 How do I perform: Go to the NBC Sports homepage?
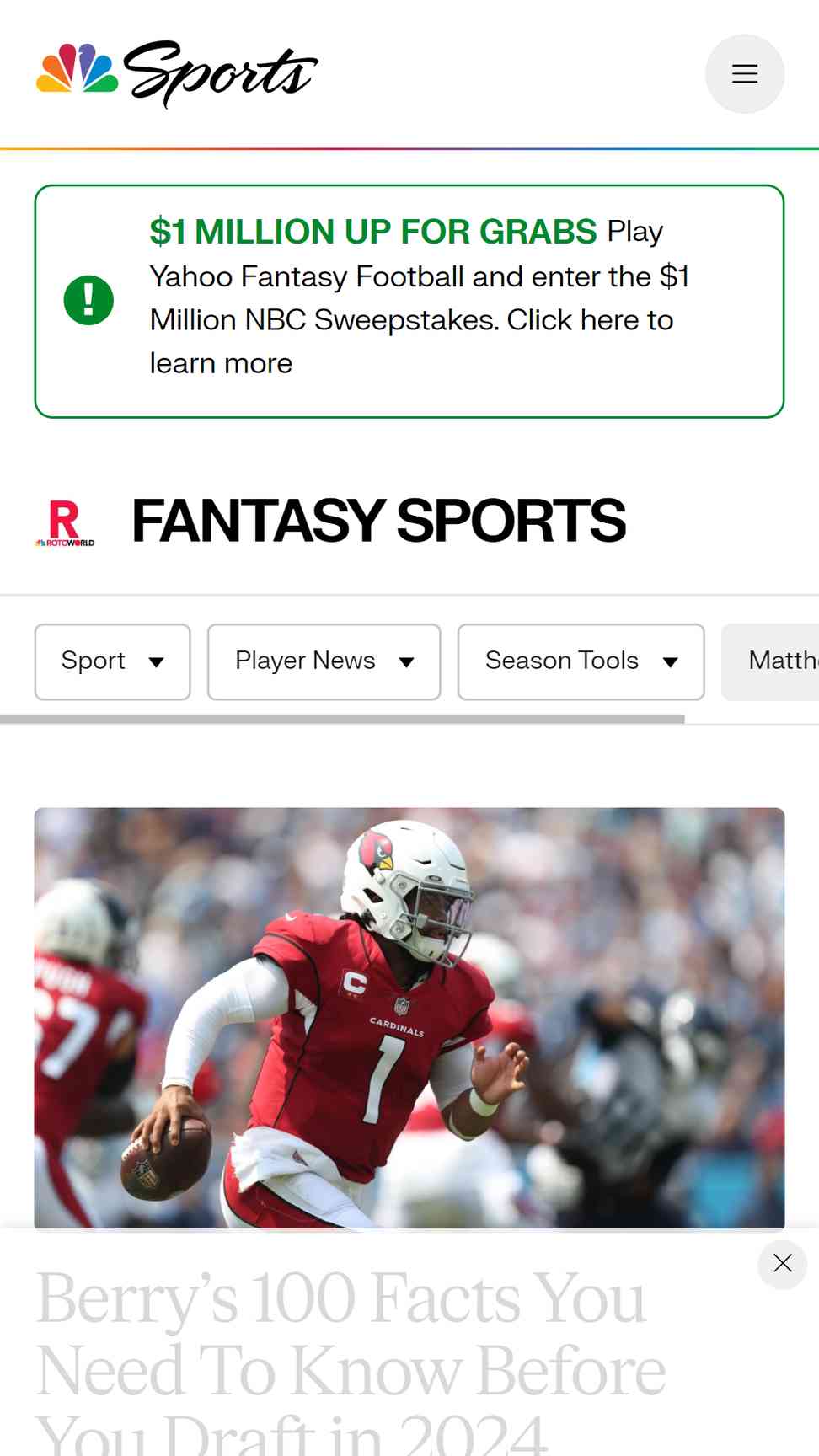pyautogui.click(x=177, y=73)
